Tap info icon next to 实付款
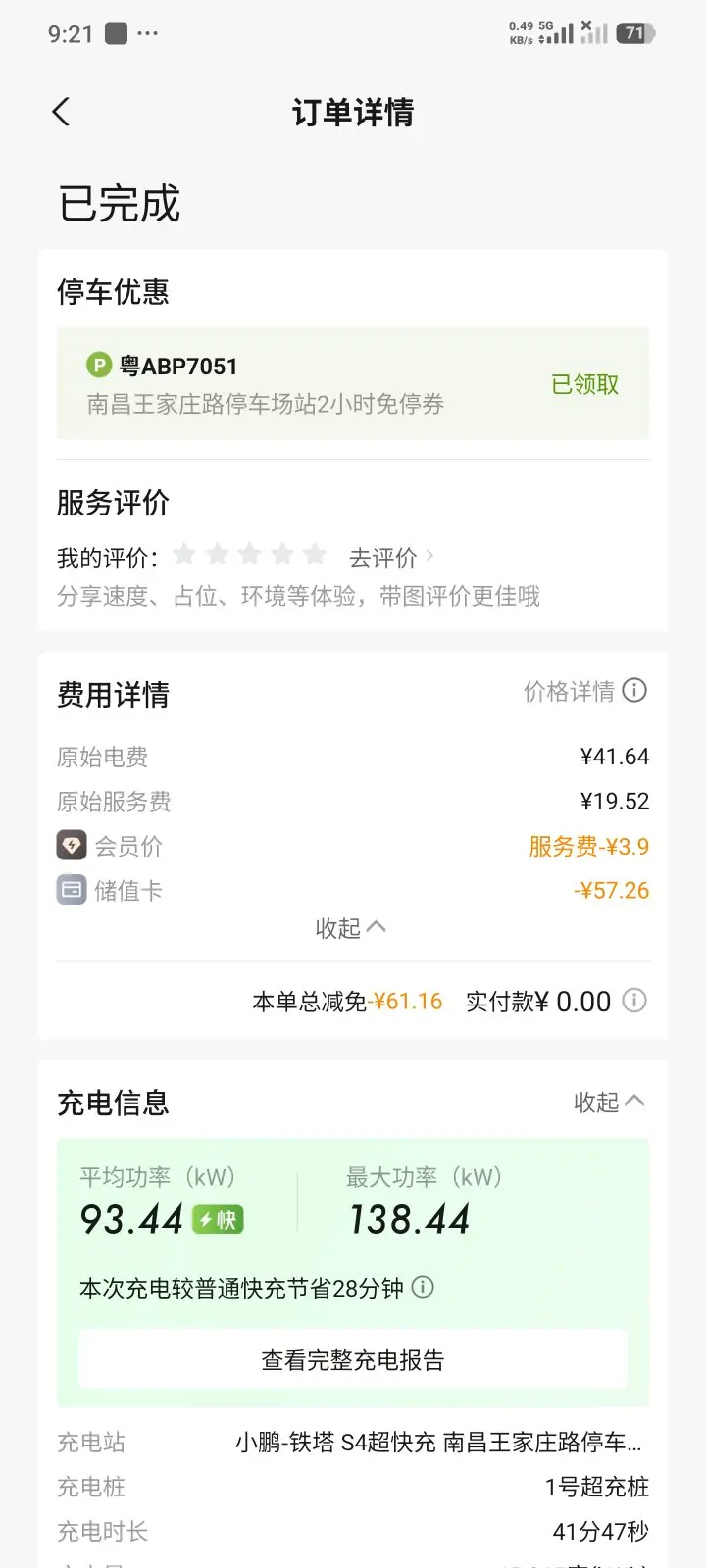 coord(634,1001)
